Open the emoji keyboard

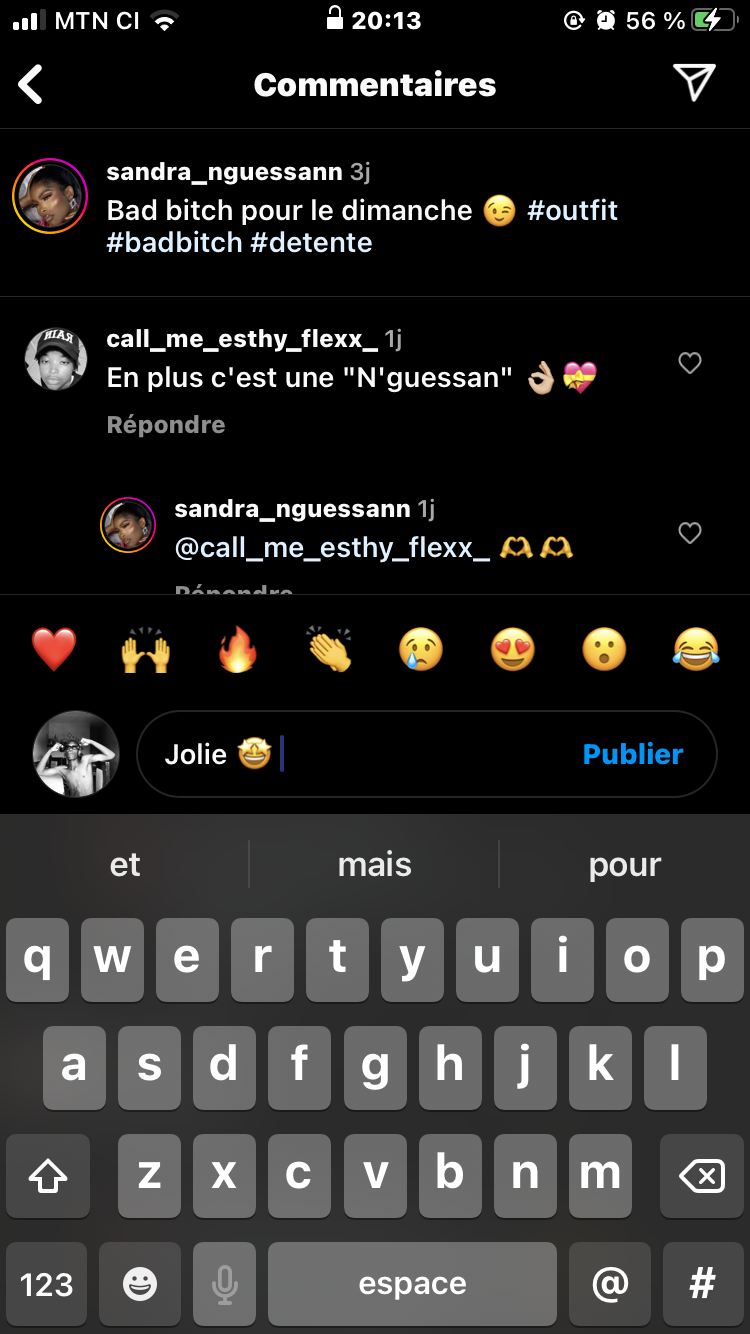point(140,1284)
